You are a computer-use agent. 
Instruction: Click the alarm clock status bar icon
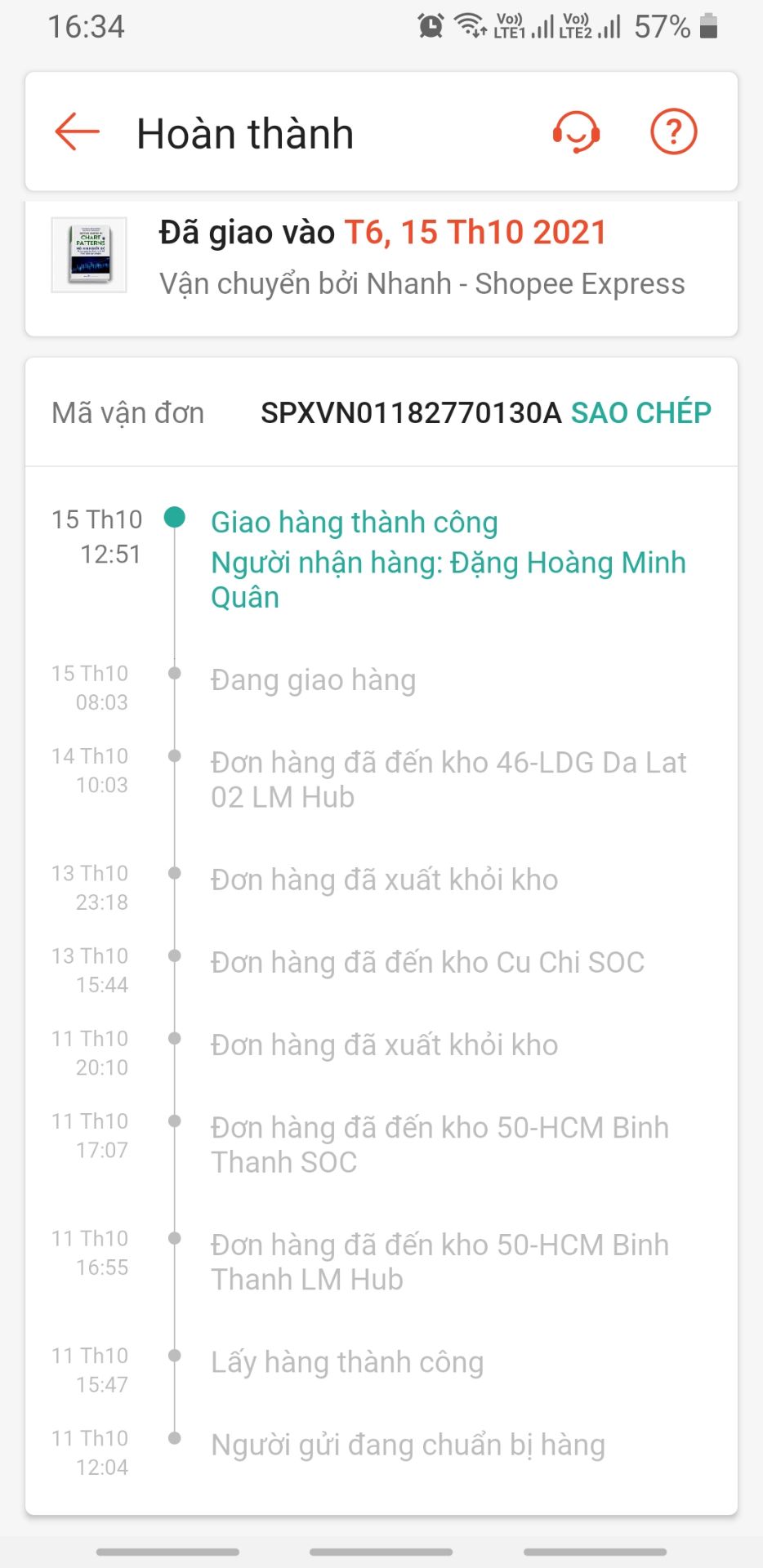pyautogui.click(x=428, y=25)
